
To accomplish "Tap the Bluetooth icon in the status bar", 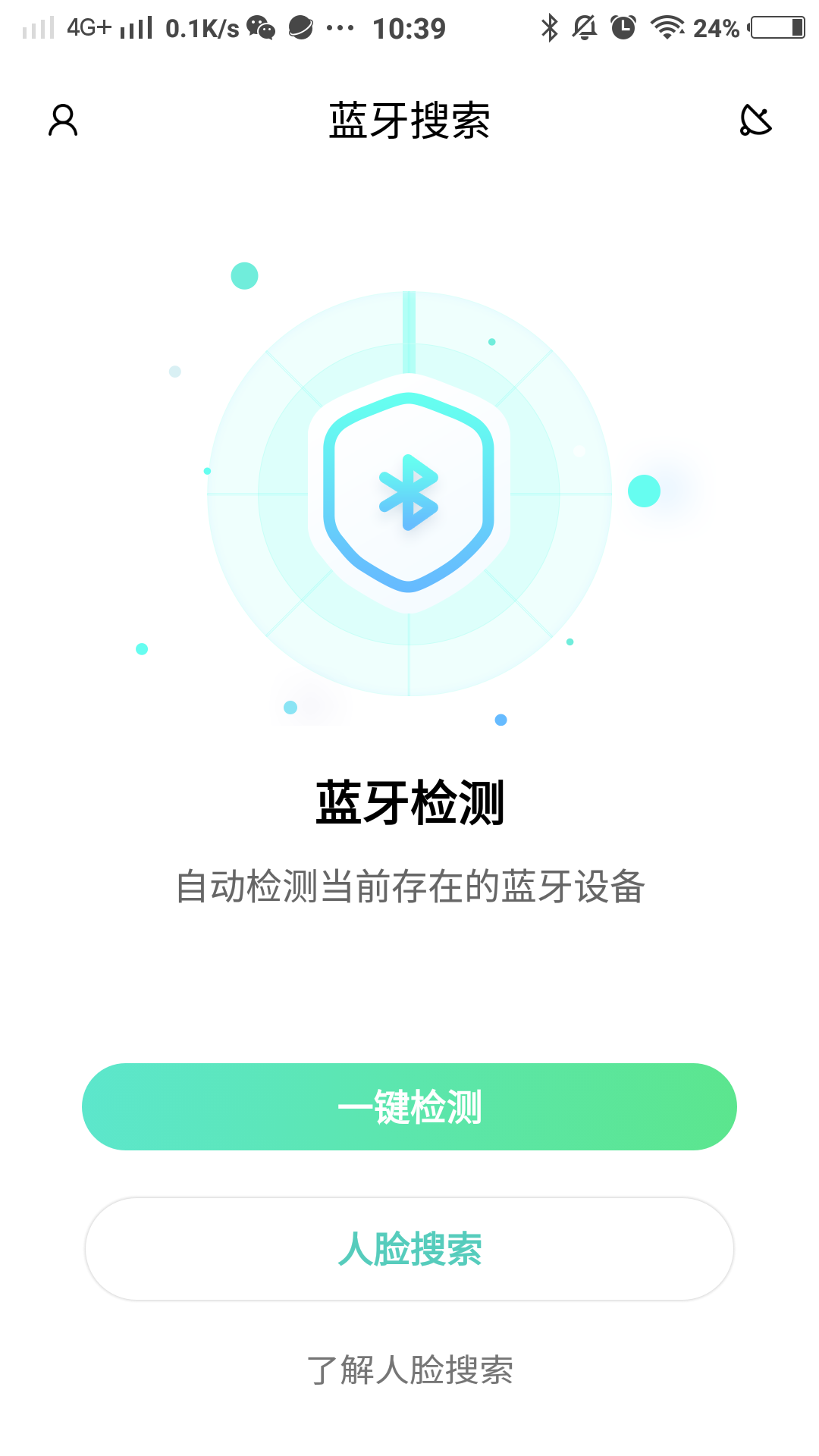I will tap(550, 27).
